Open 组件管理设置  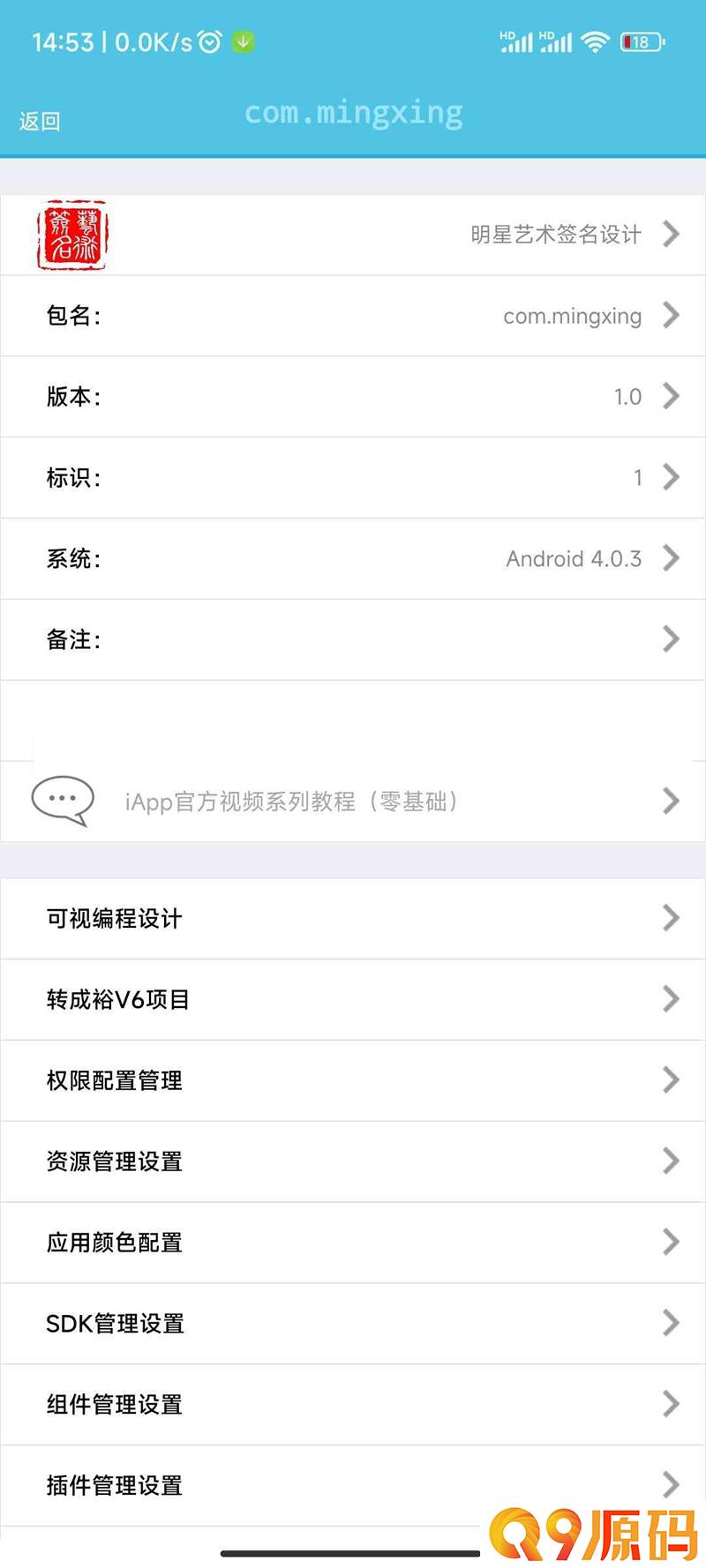(353, 1406)
